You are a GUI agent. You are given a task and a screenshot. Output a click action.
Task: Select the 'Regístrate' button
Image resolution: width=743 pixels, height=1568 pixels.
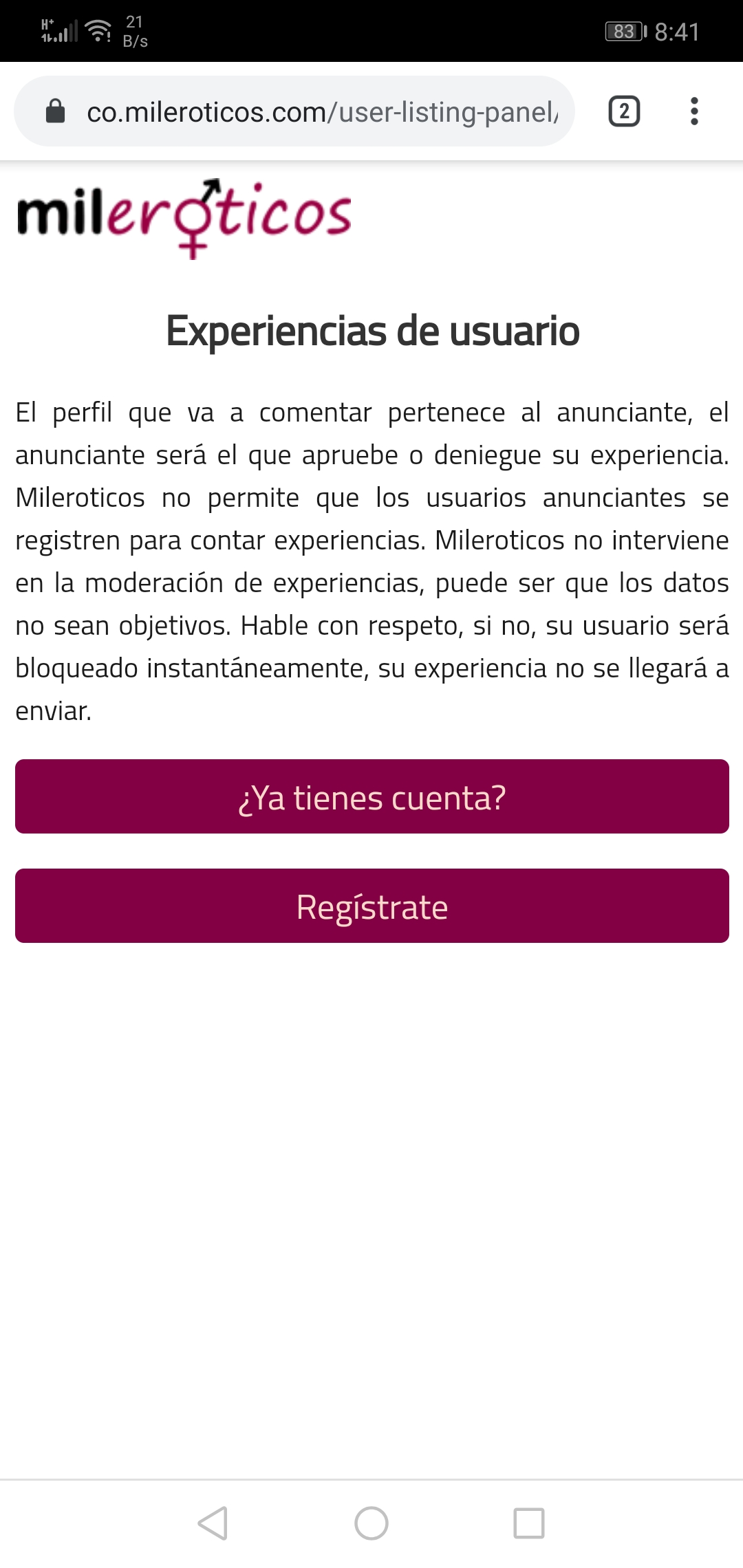coord(371,906)
